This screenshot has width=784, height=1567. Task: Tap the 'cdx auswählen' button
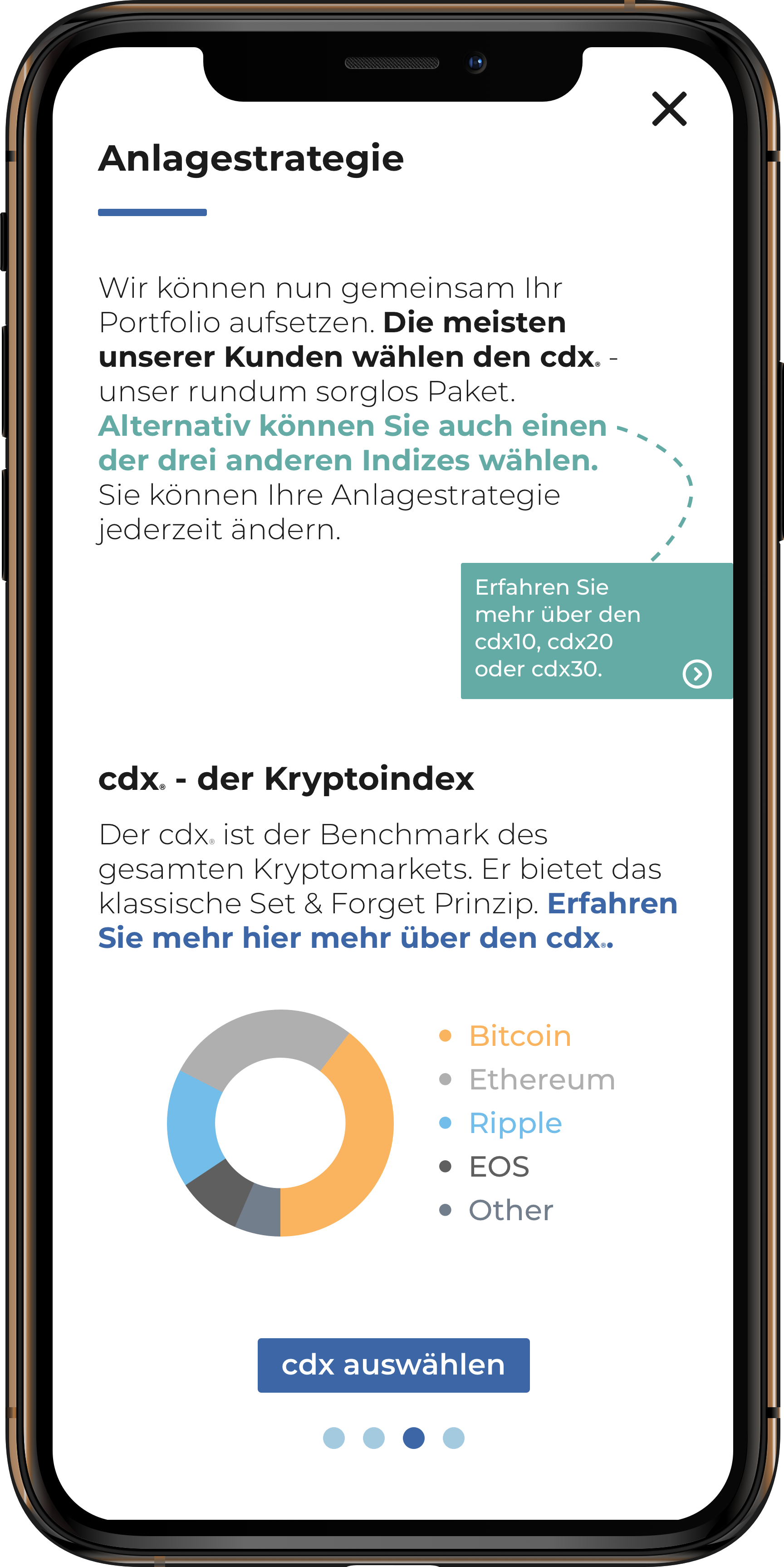393,1365
